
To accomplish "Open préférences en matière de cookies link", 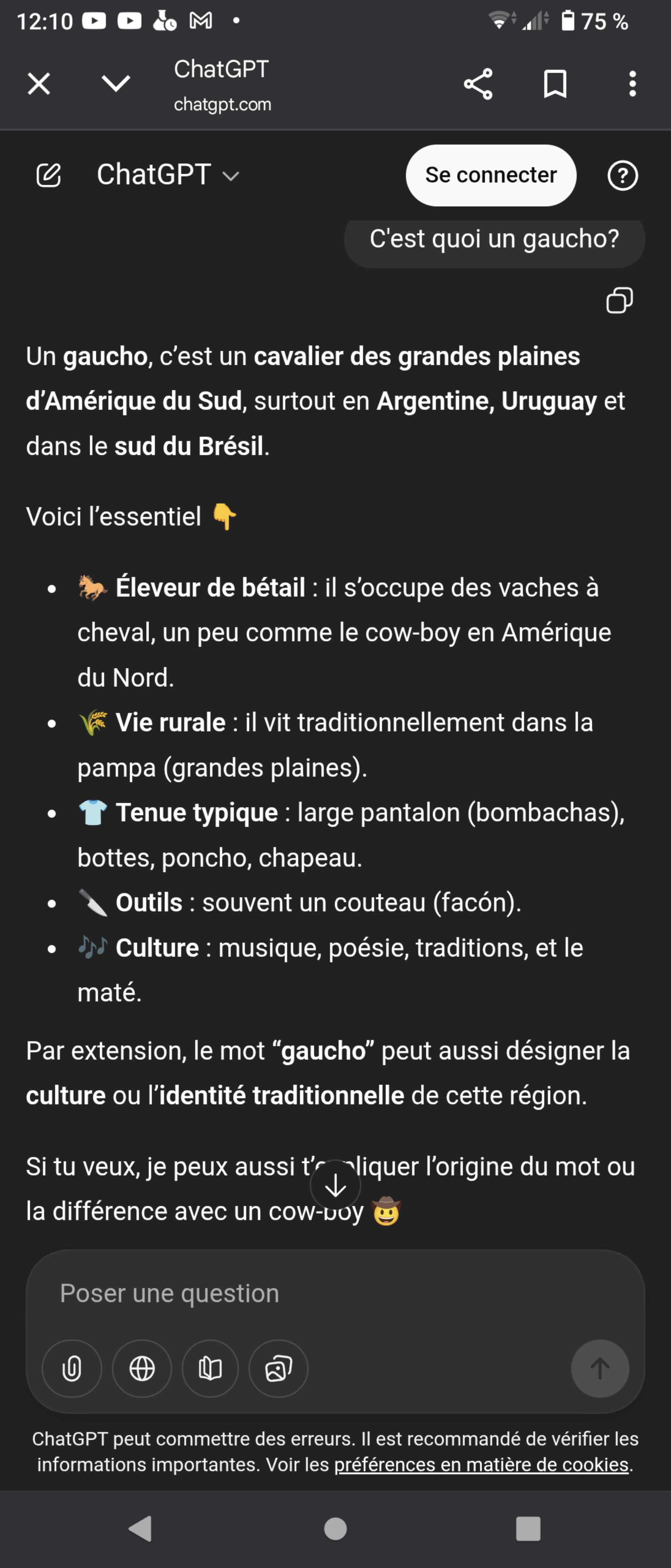I will (480, 1464).
